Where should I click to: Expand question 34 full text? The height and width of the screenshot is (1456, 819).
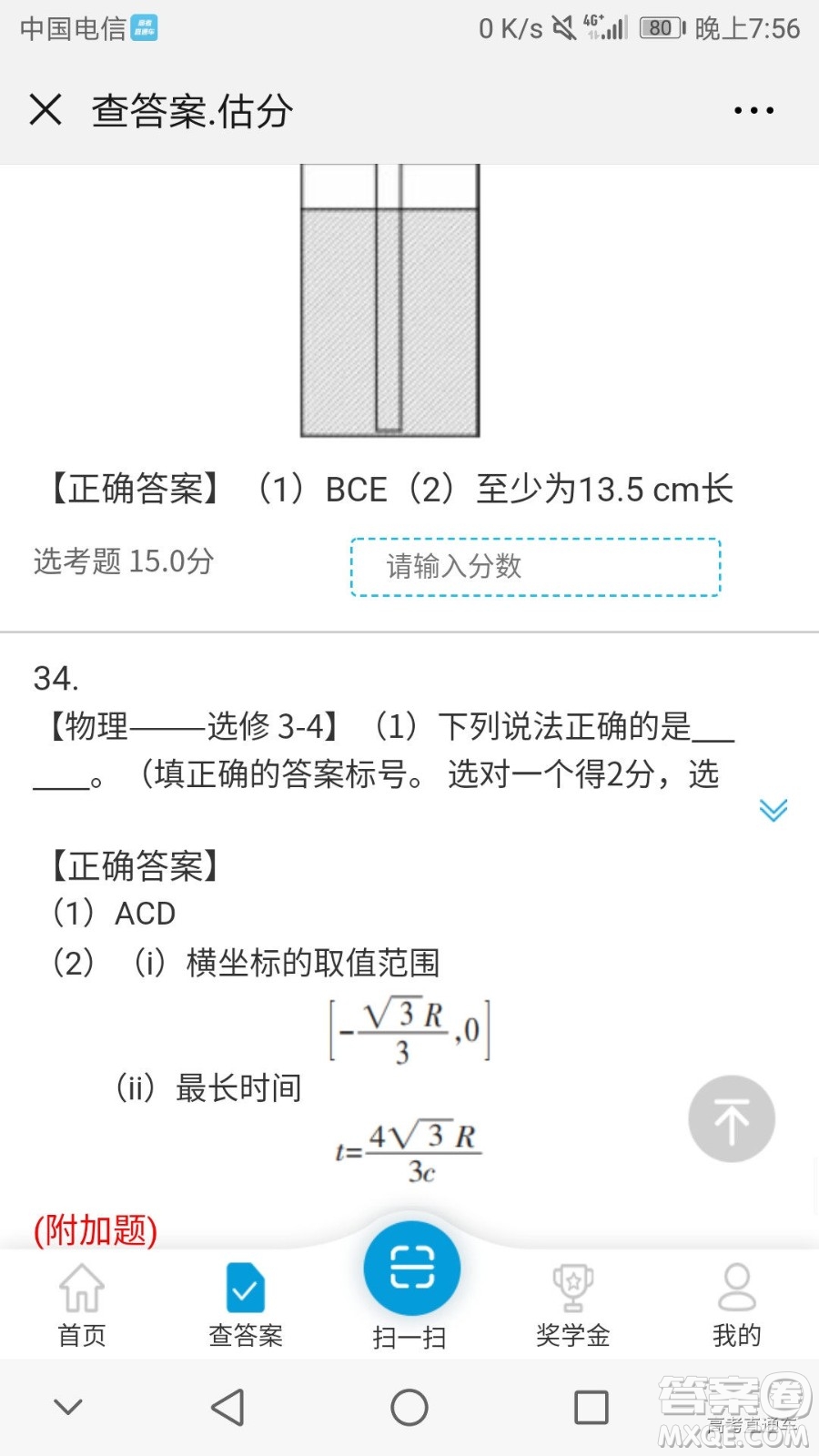773,809
